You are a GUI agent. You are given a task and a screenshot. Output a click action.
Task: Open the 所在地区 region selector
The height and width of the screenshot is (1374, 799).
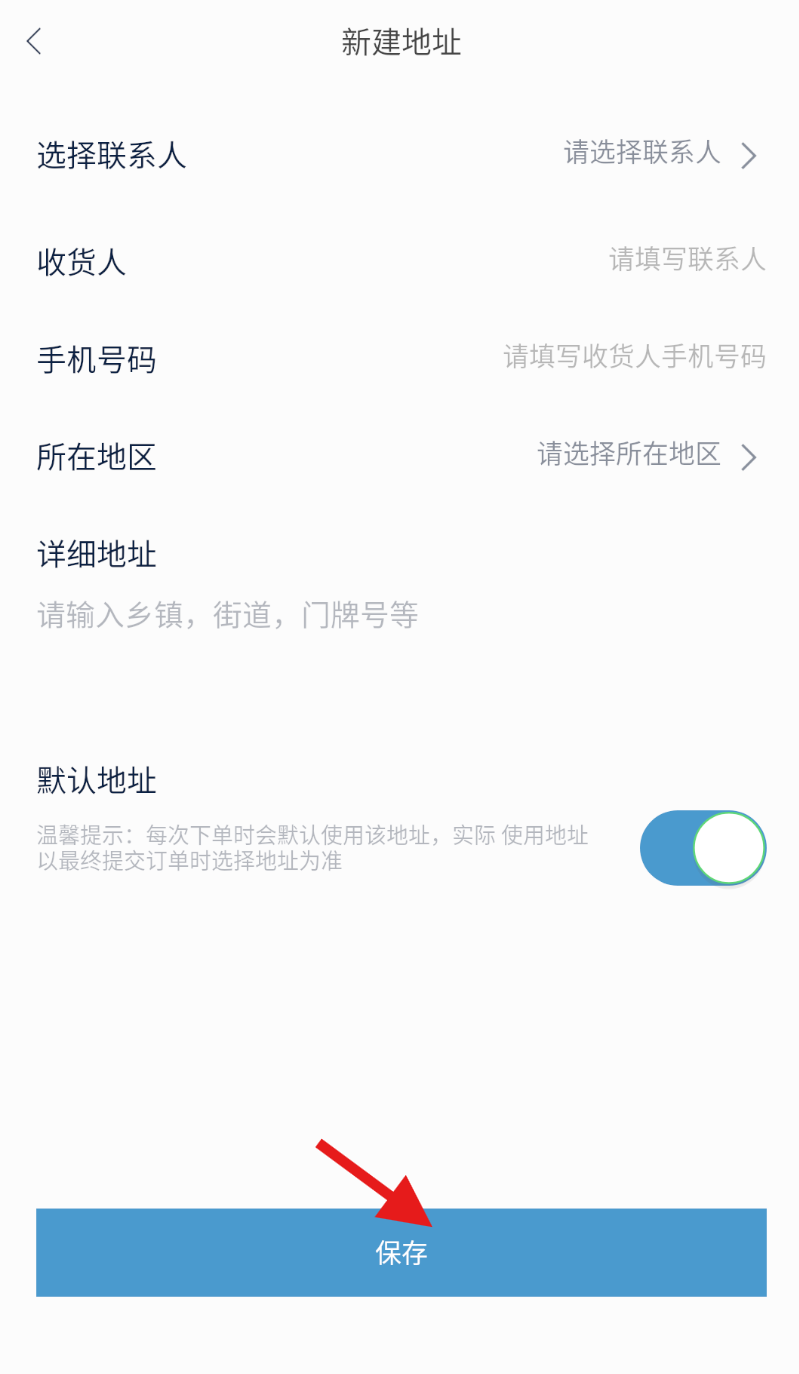tap(647, 456)
